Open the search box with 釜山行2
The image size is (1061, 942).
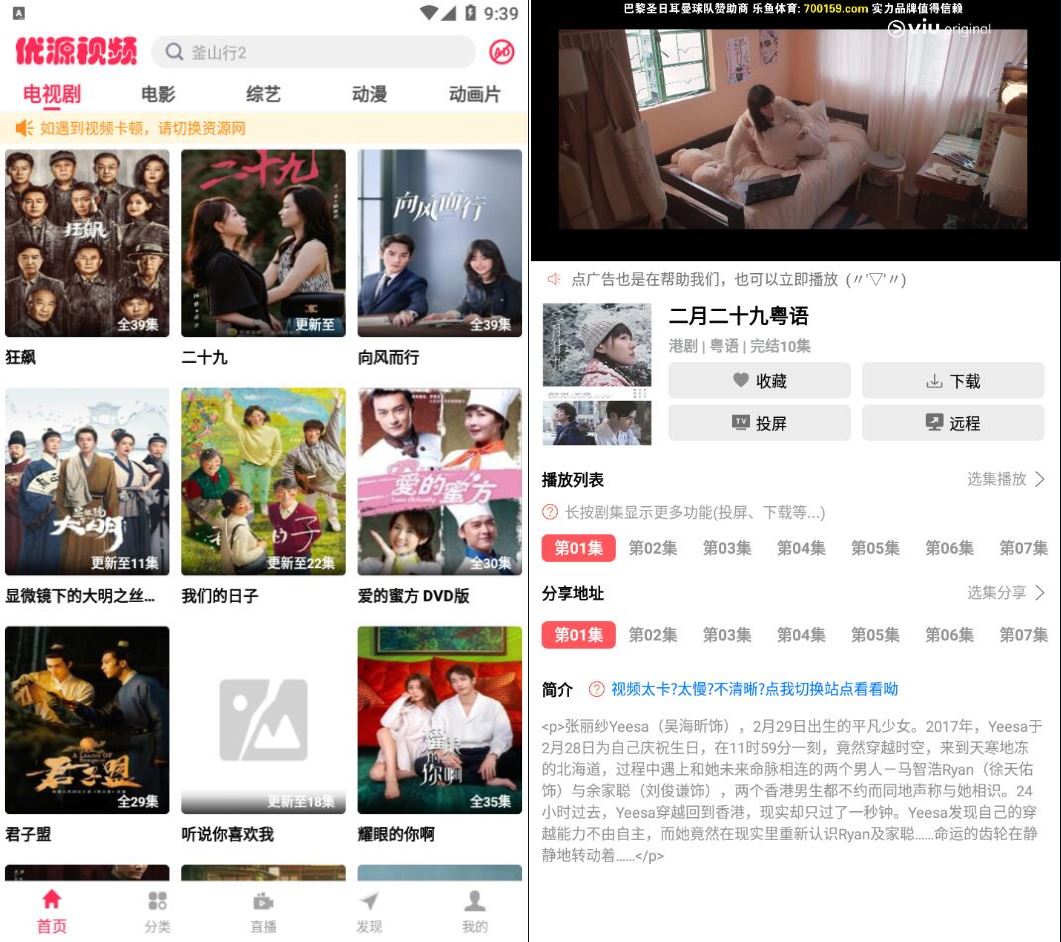pyautogui.click(x=312, y=52)
